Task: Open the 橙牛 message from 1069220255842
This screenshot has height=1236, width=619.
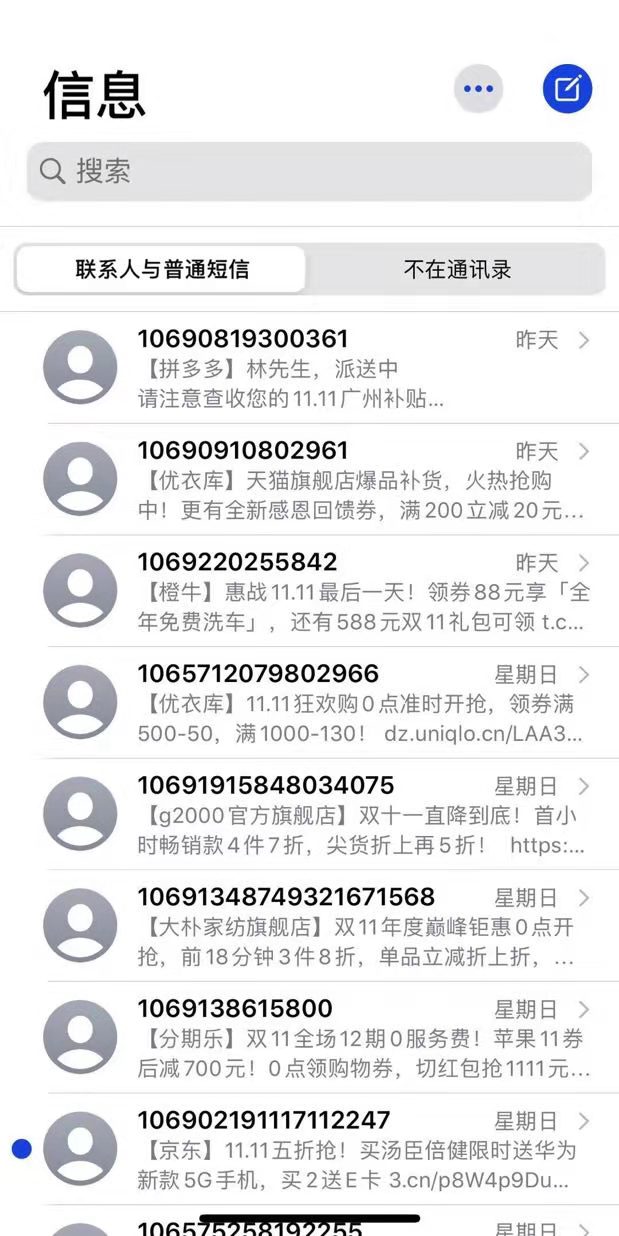Action: [x=340, y=591]
